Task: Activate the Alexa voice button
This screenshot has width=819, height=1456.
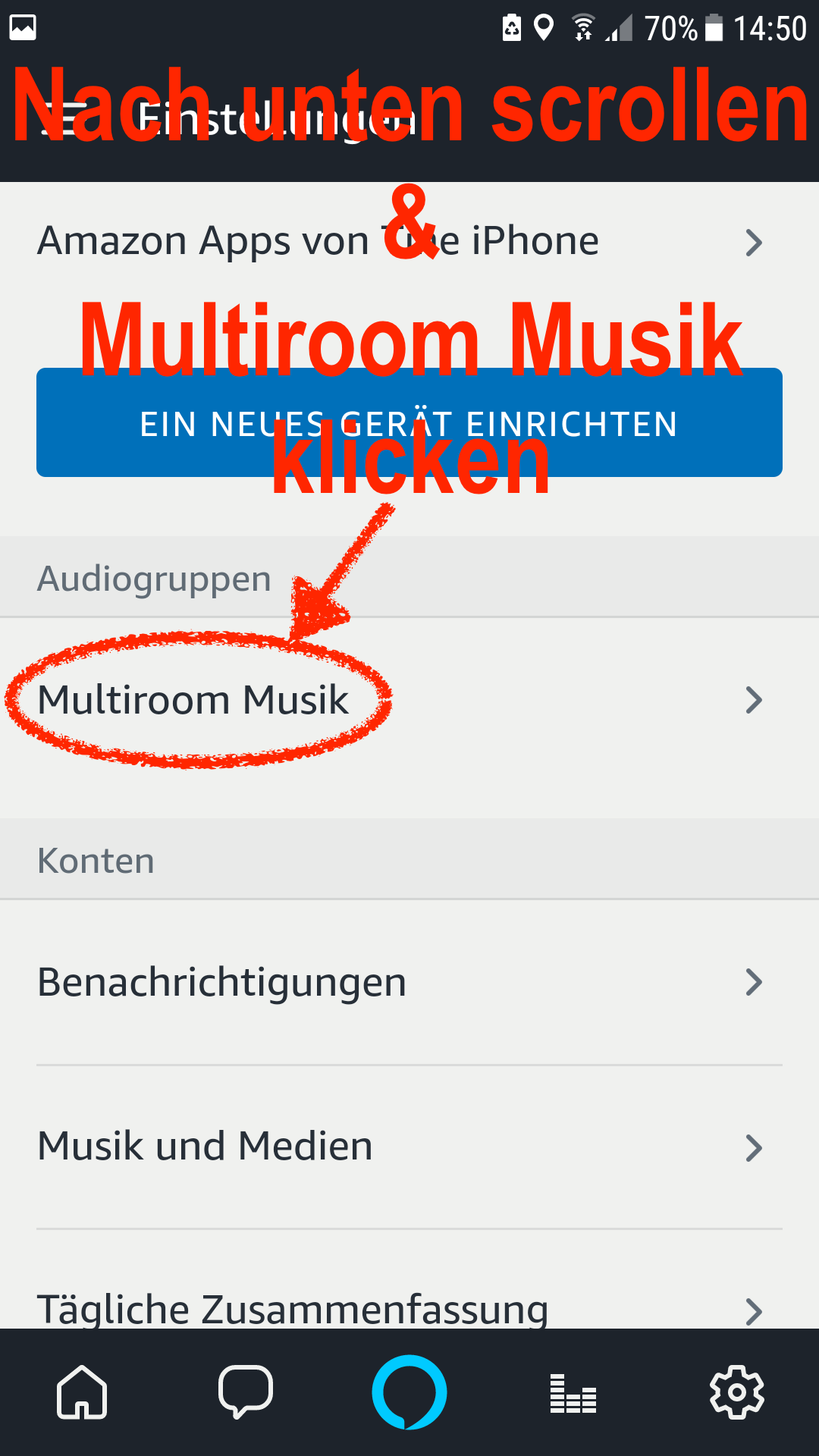Action: [409, 1392]
